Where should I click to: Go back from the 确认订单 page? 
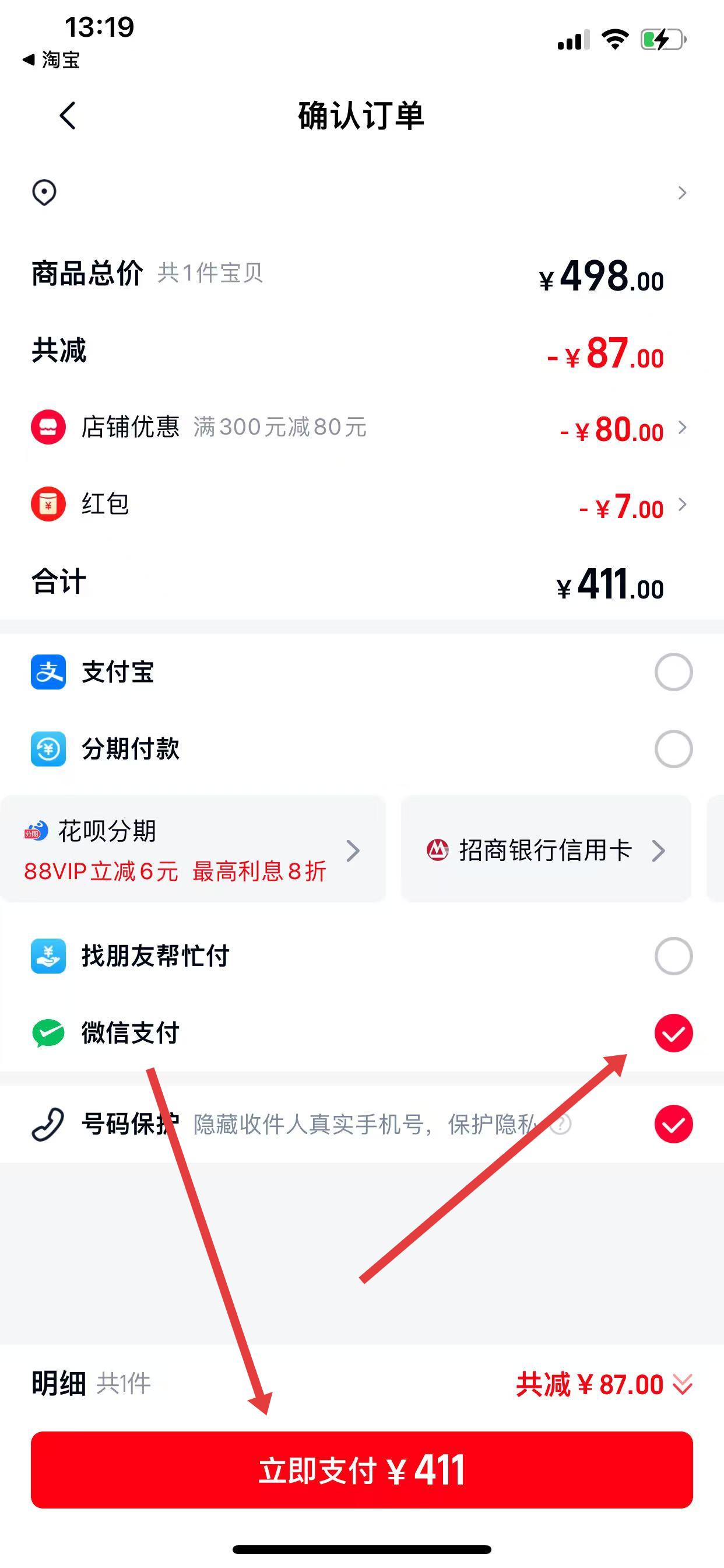68,116
